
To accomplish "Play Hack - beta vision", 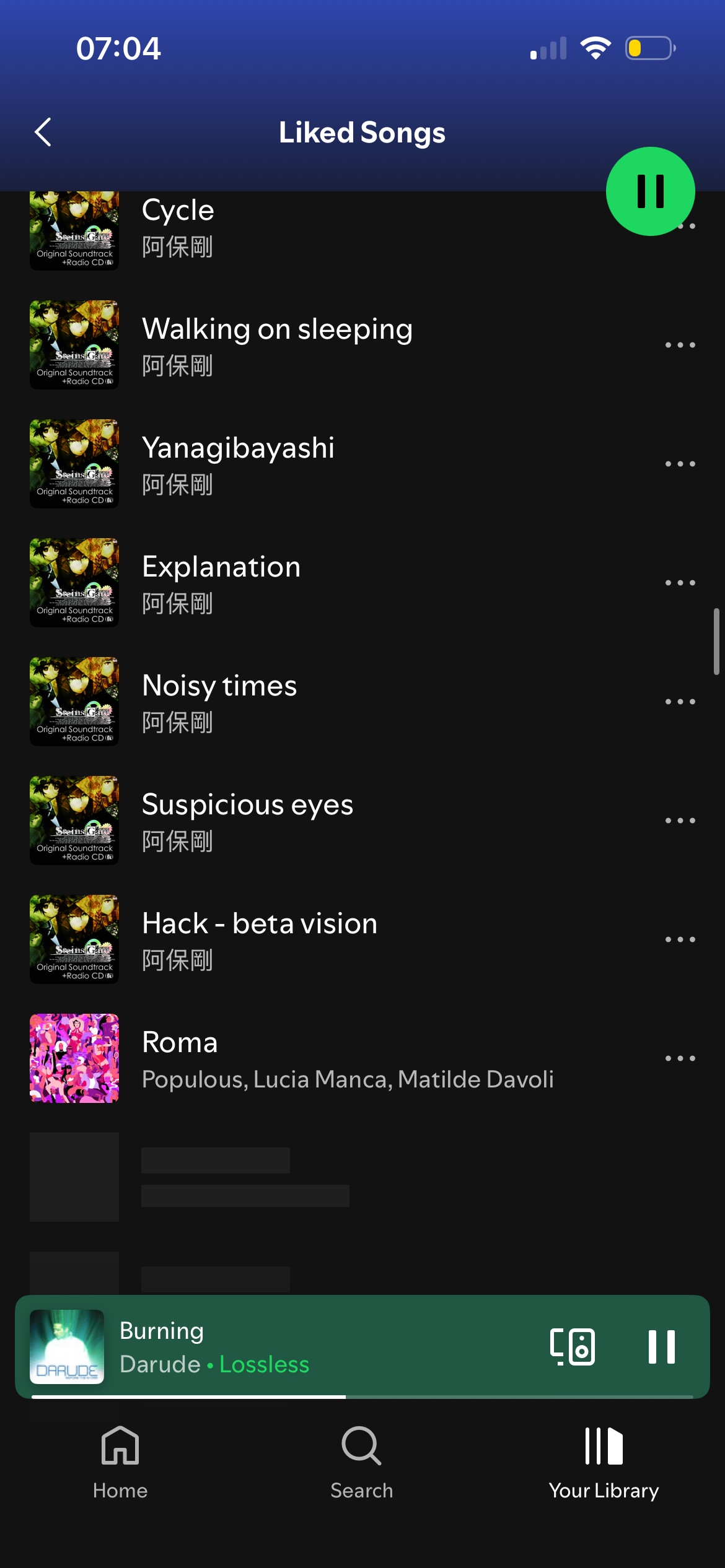I will coord(260,939).
